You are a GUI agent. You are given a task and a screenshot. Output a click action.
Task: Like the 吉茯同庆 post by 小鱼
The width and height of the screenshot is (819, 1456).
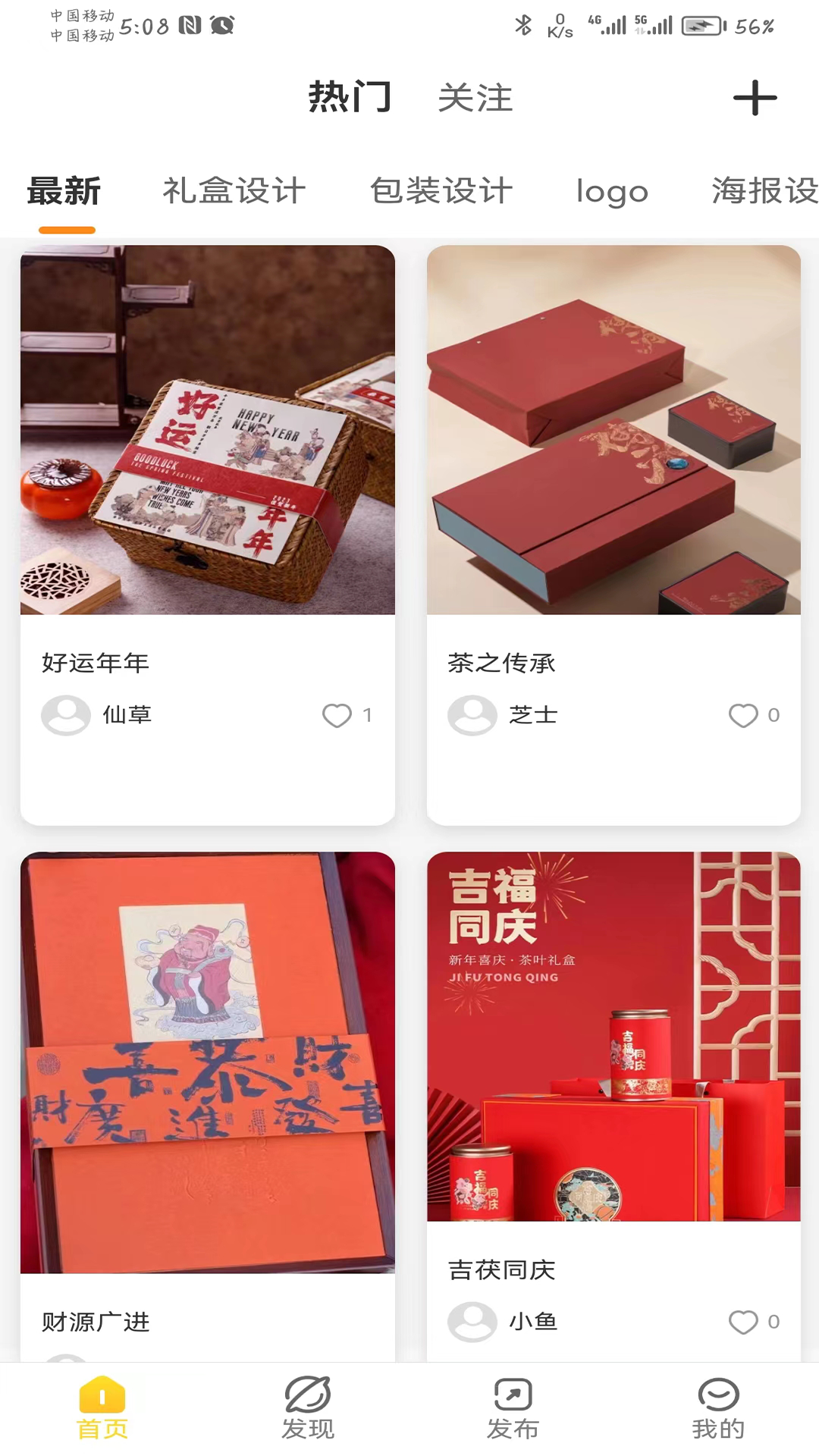(743, 1322)
